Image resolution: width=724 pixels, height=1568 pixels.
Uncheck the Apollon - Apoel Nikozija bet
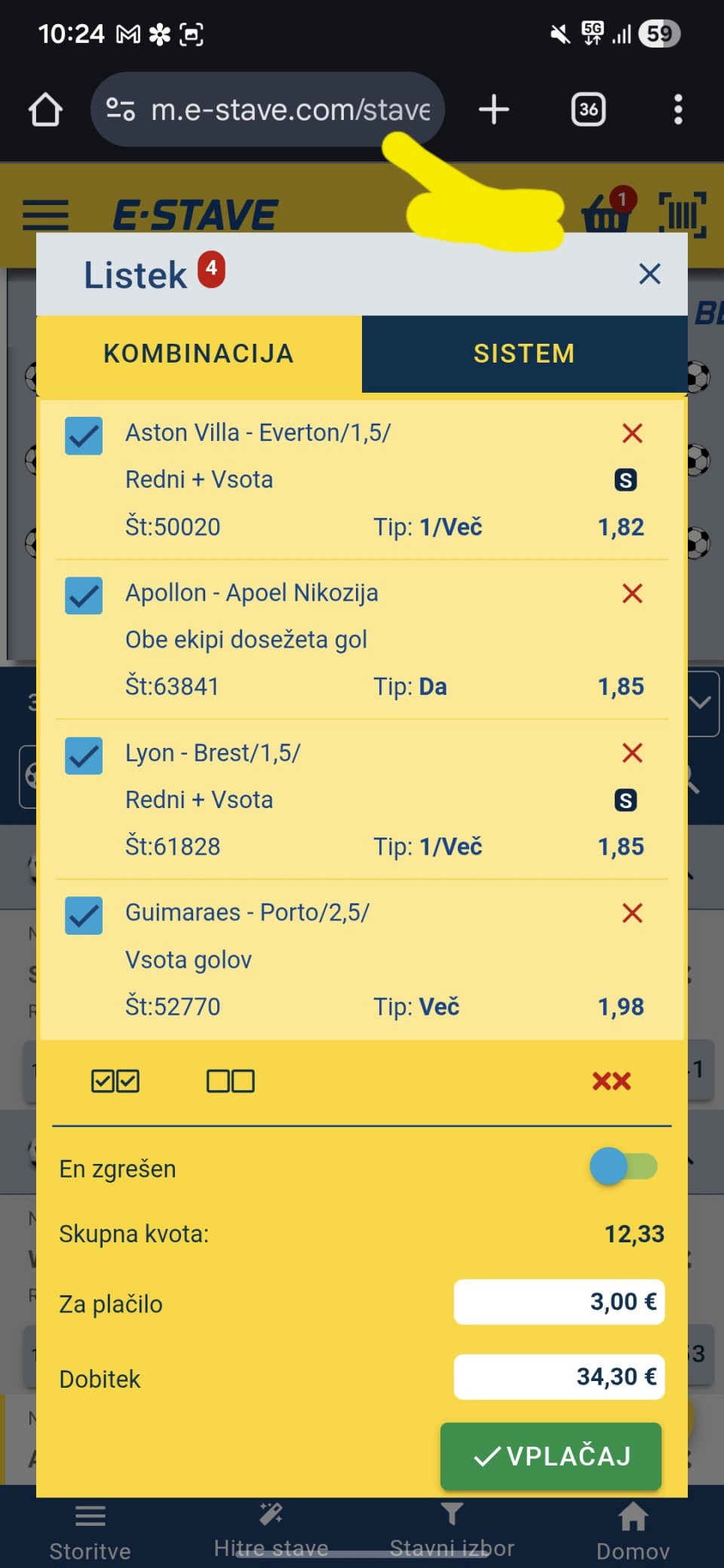coord(84,596)
